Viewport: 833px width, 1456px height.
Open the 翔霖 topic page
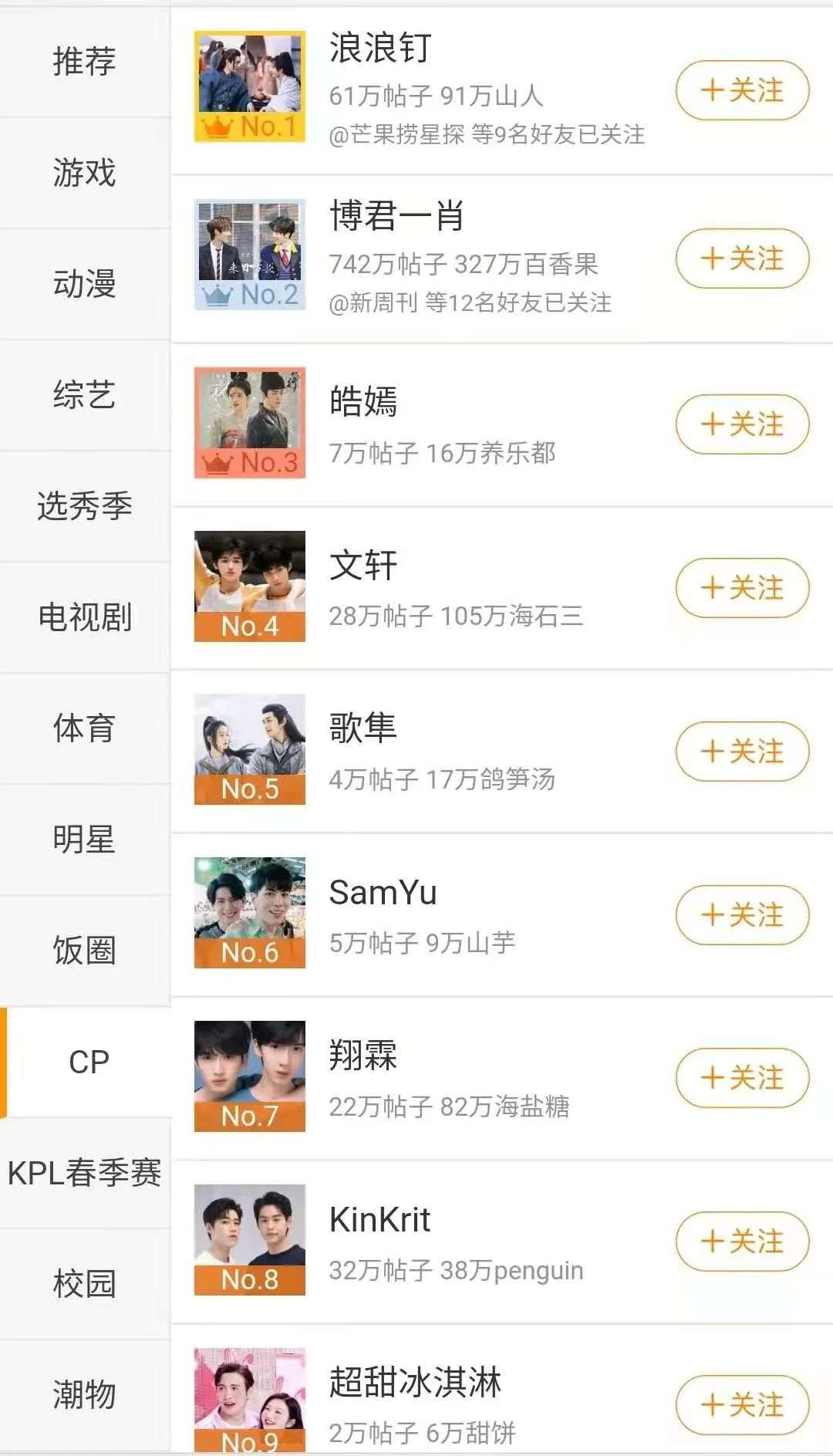(x=363, y=1056)
